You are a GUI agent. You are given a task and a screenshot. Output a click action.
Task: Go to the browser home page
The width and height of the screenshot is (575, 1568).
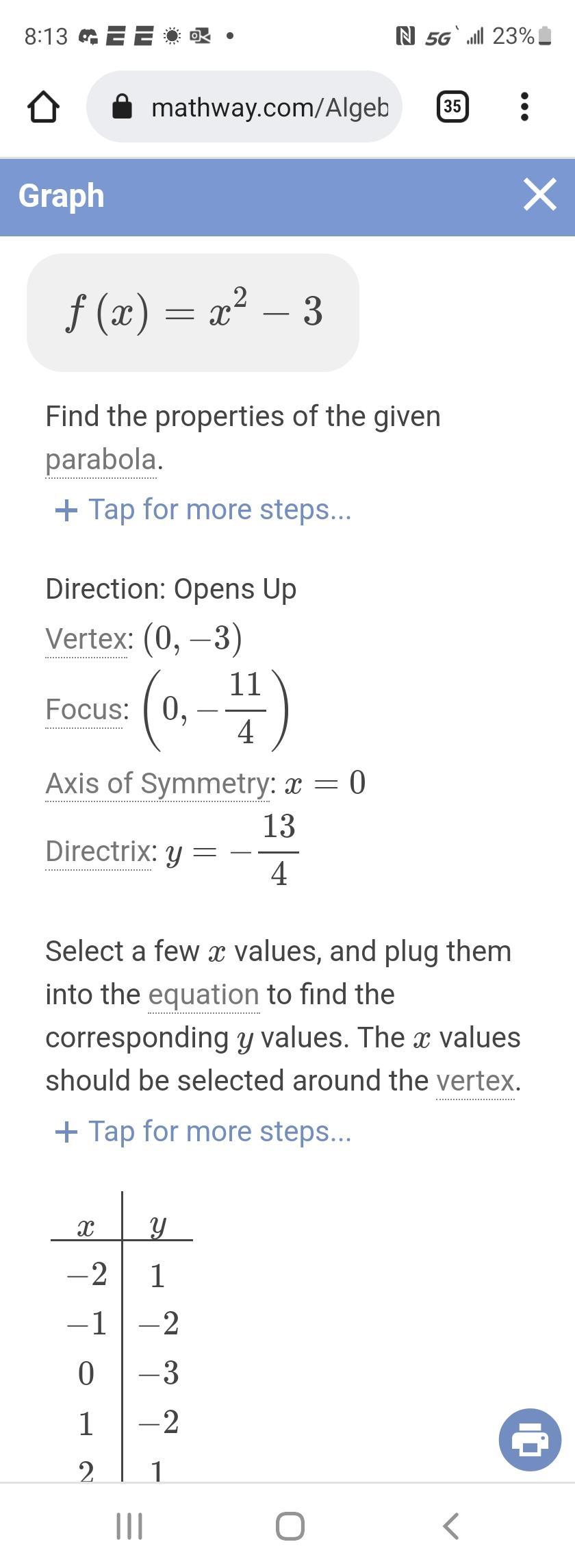(x=43, y=107)
